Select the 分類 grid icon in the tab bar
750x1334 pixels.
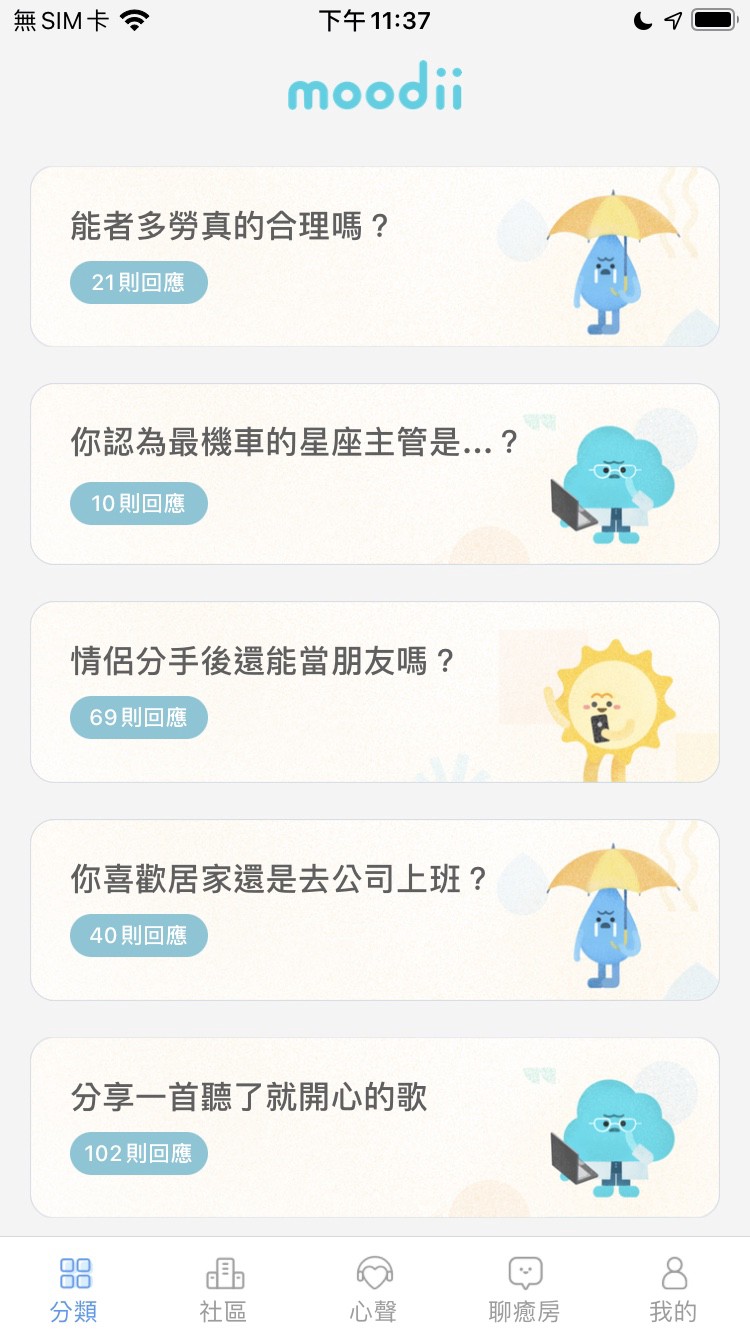[74, 1273]
